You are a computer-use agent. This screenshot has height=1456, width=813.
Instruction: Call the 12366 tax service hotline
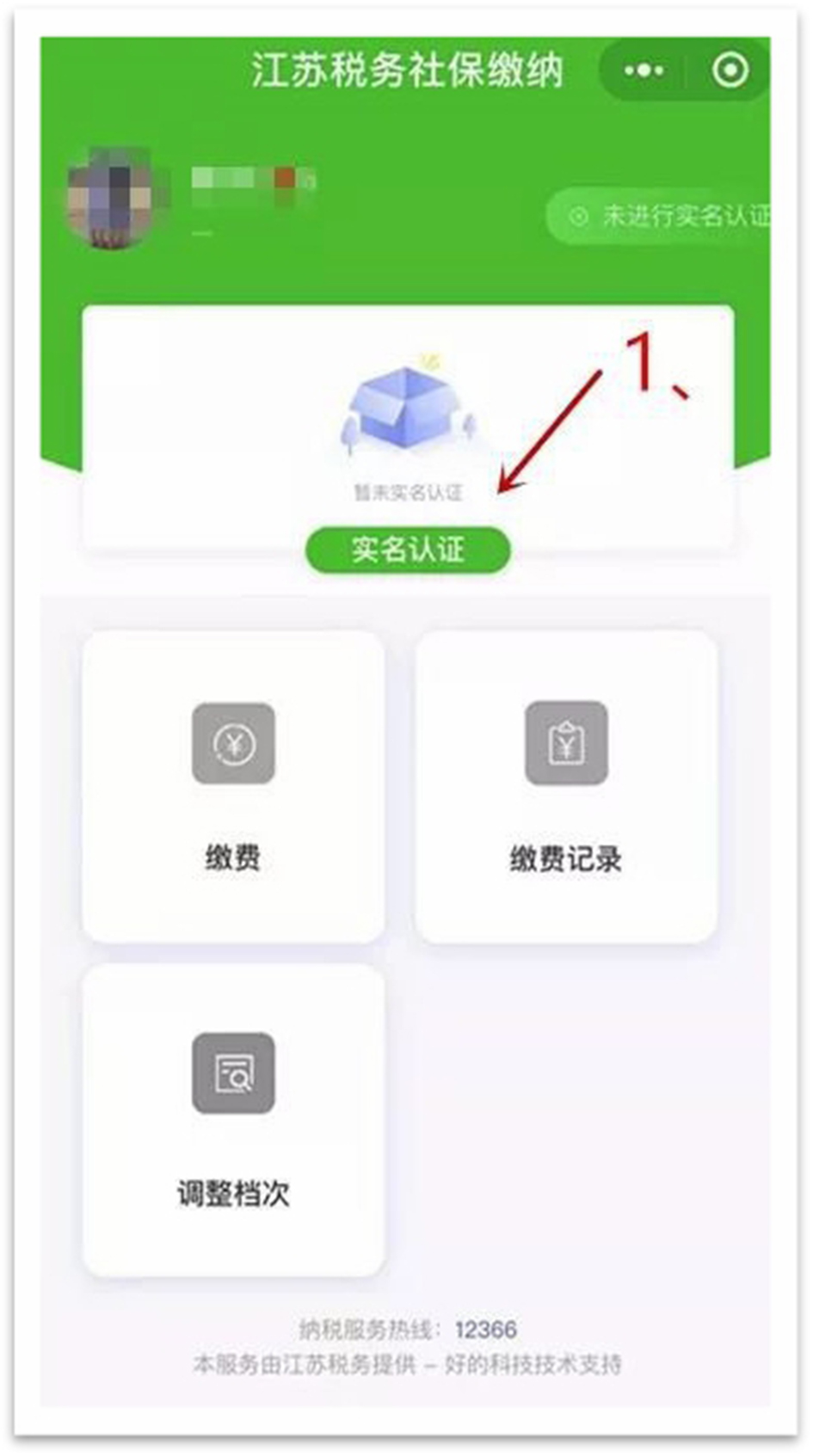tap(485, 1330)
